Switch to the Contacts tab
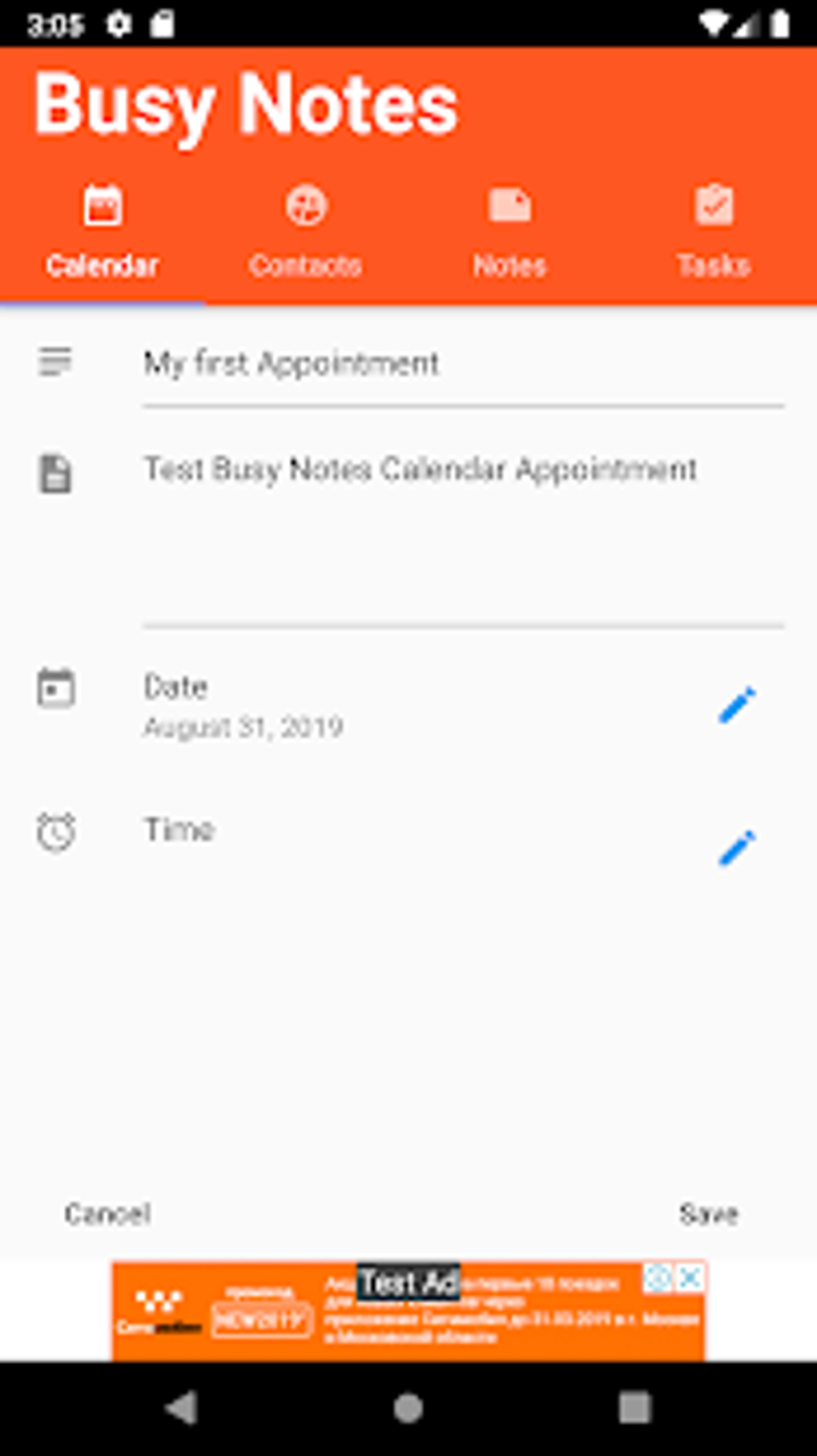The width and height of the screenshot is (817, 1456). coord(305,232)
